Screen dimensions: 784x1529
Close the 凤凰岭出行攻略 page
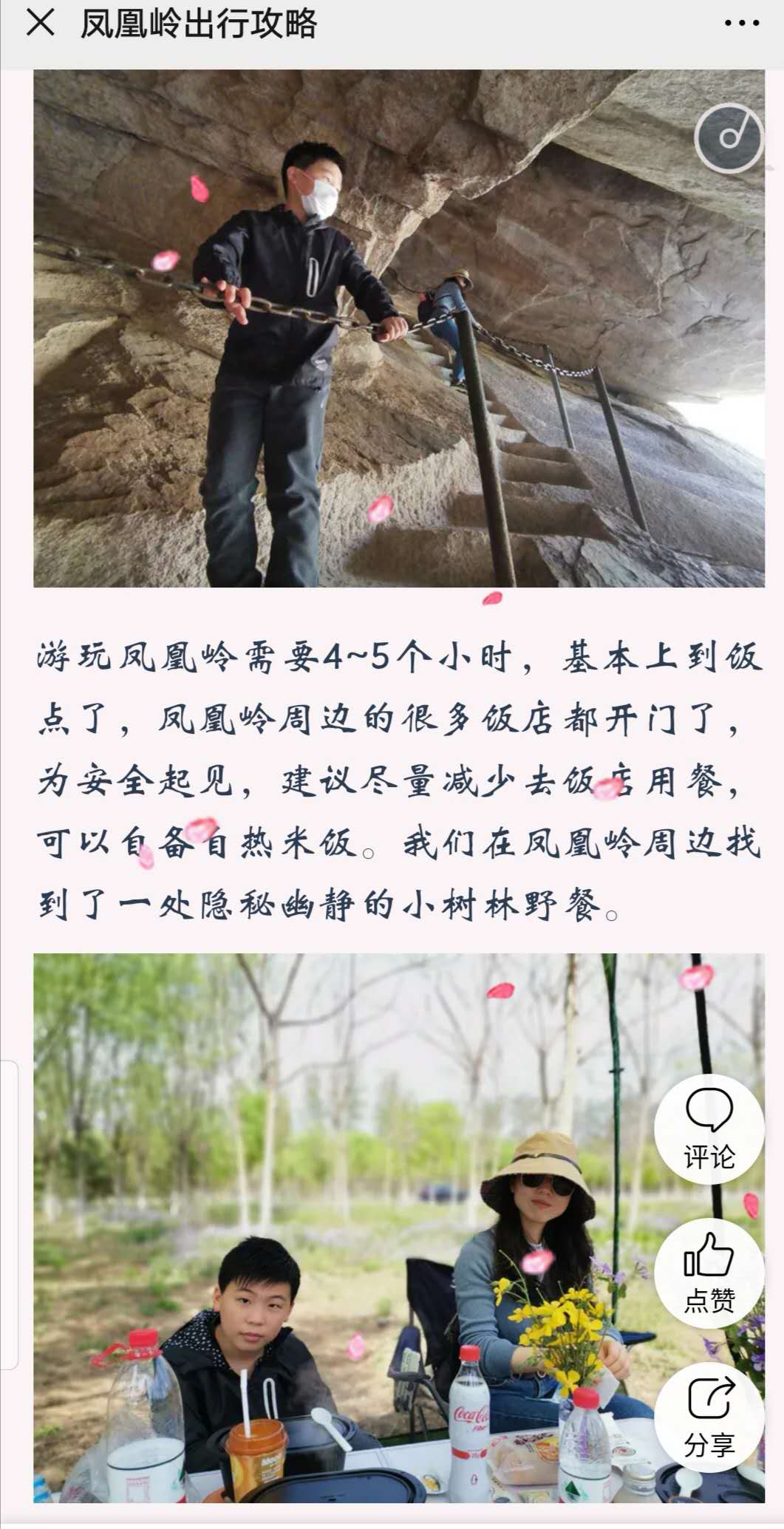click(40, 23)
